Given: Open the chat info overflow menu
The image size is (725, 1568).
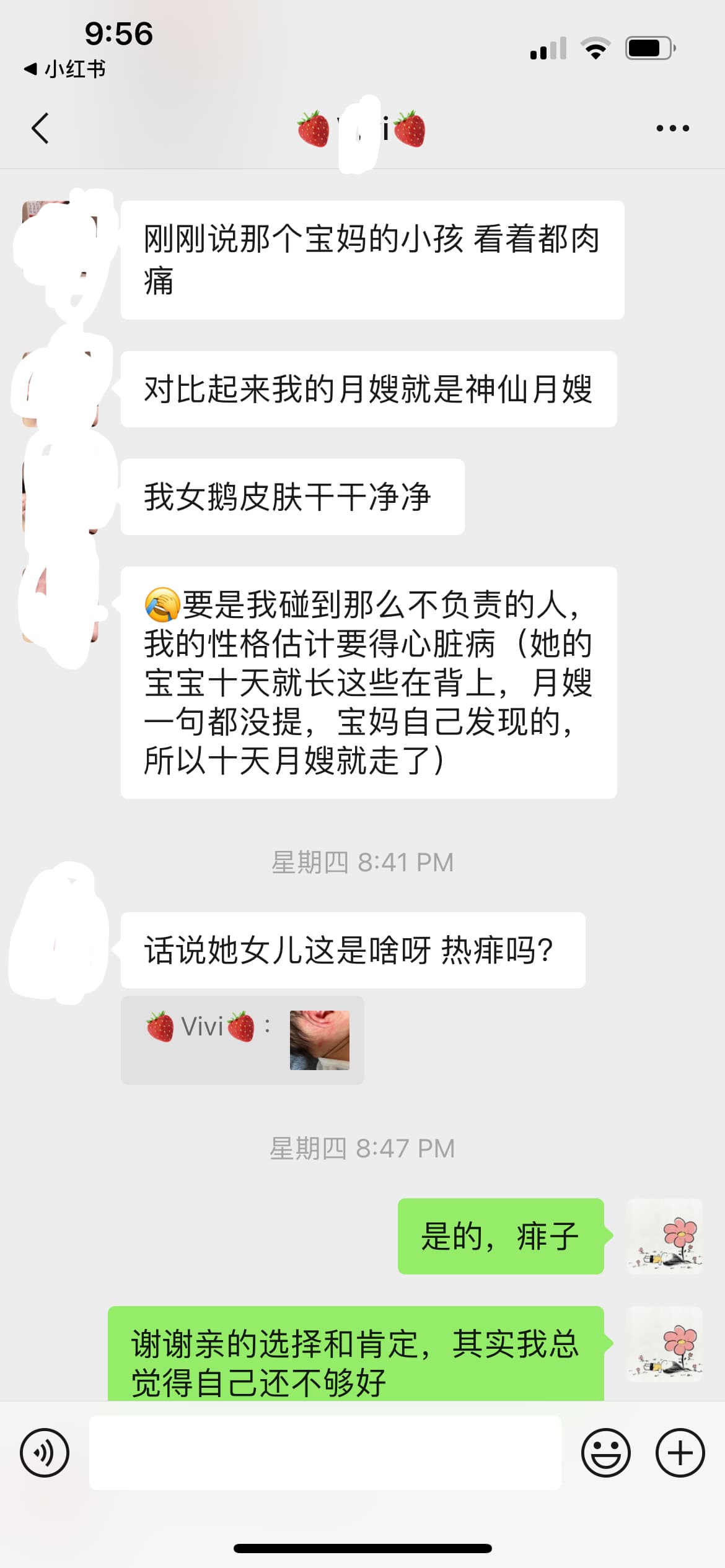Looking at the screenshot, I should point(672,129).
